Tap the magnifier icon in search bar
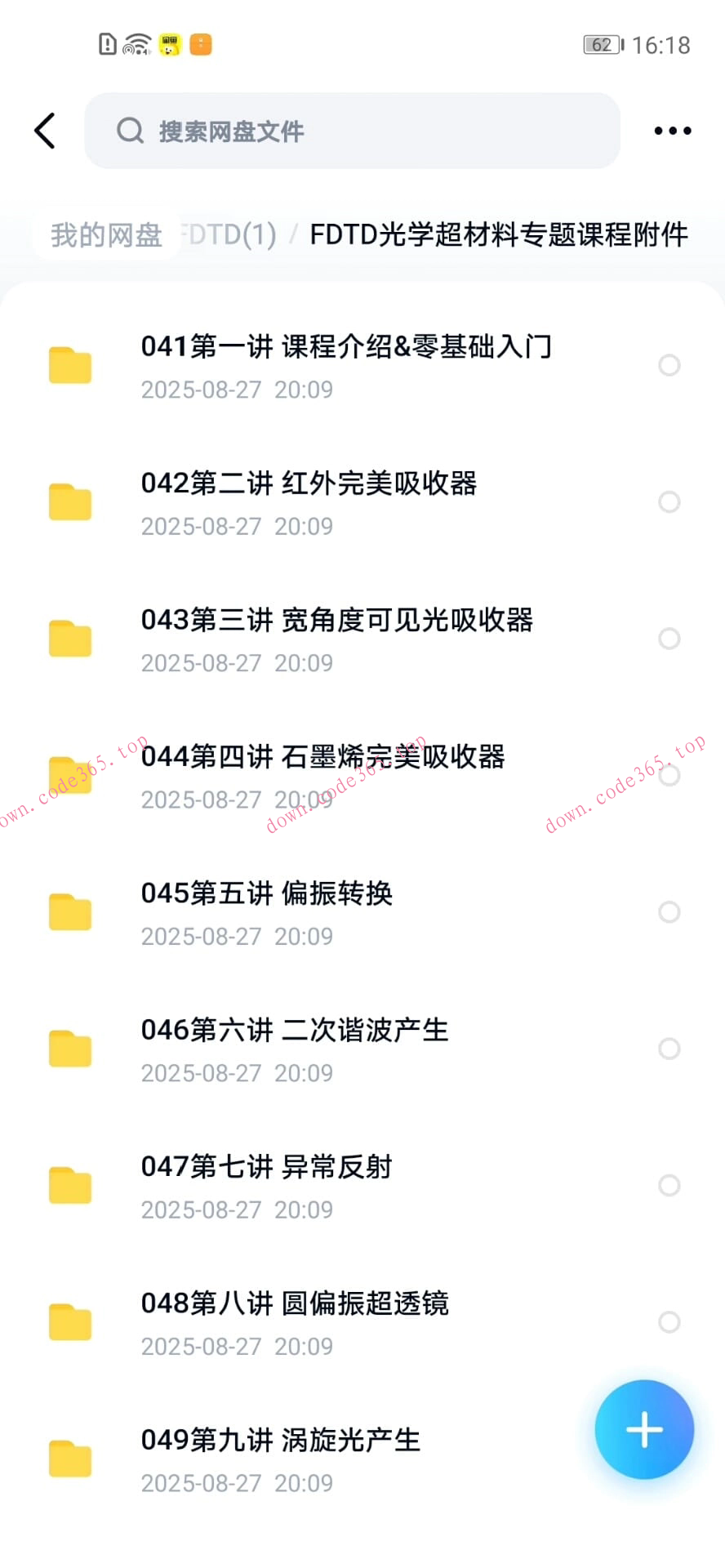The width and height of the screenshot is (725, 1568). 131,131
